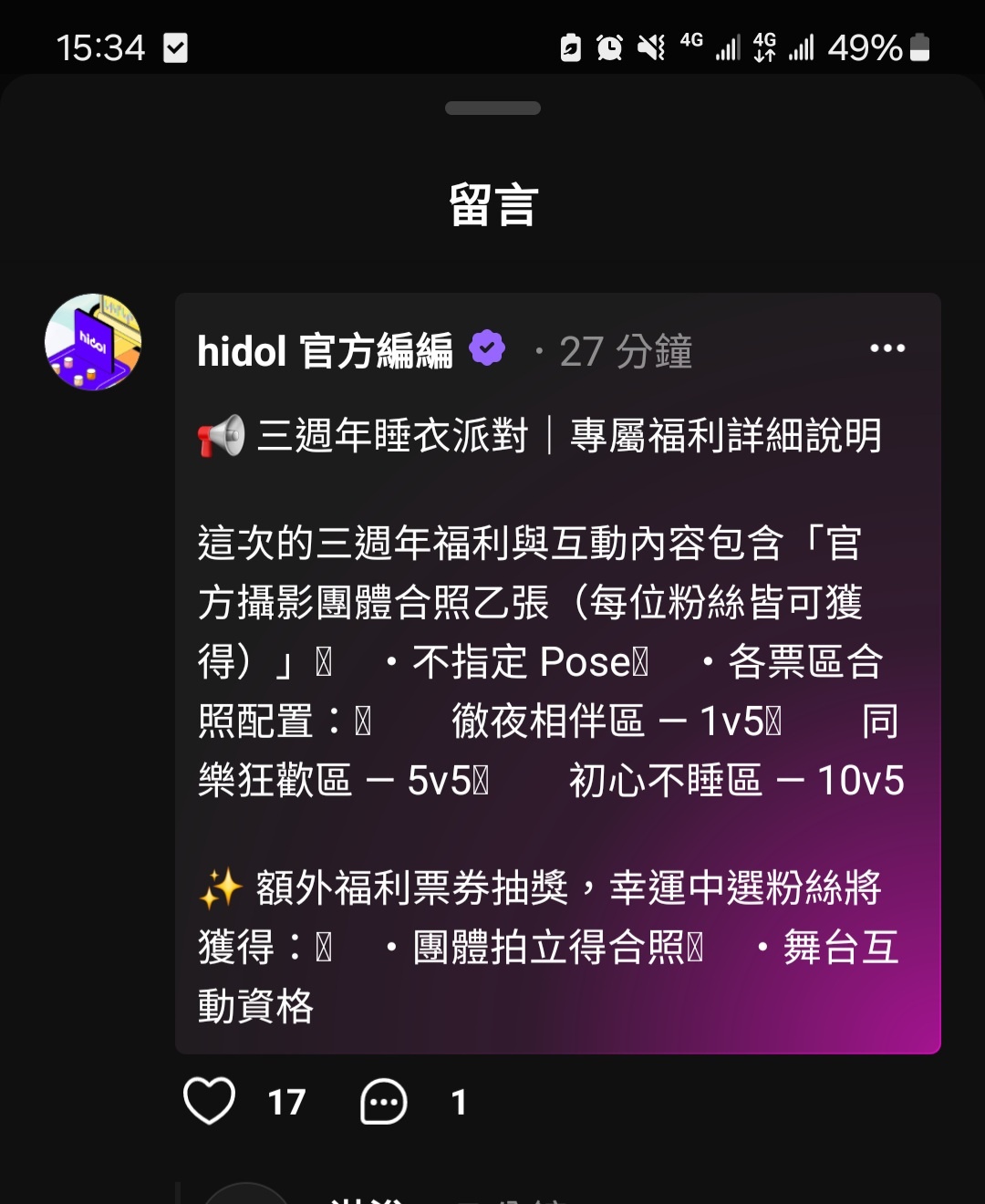Image resolution: width=985 pixels, height=1204 pixels.
Task: Open replies to hidol's comment
Action: pyautogui.click(x=384, y=1102)
